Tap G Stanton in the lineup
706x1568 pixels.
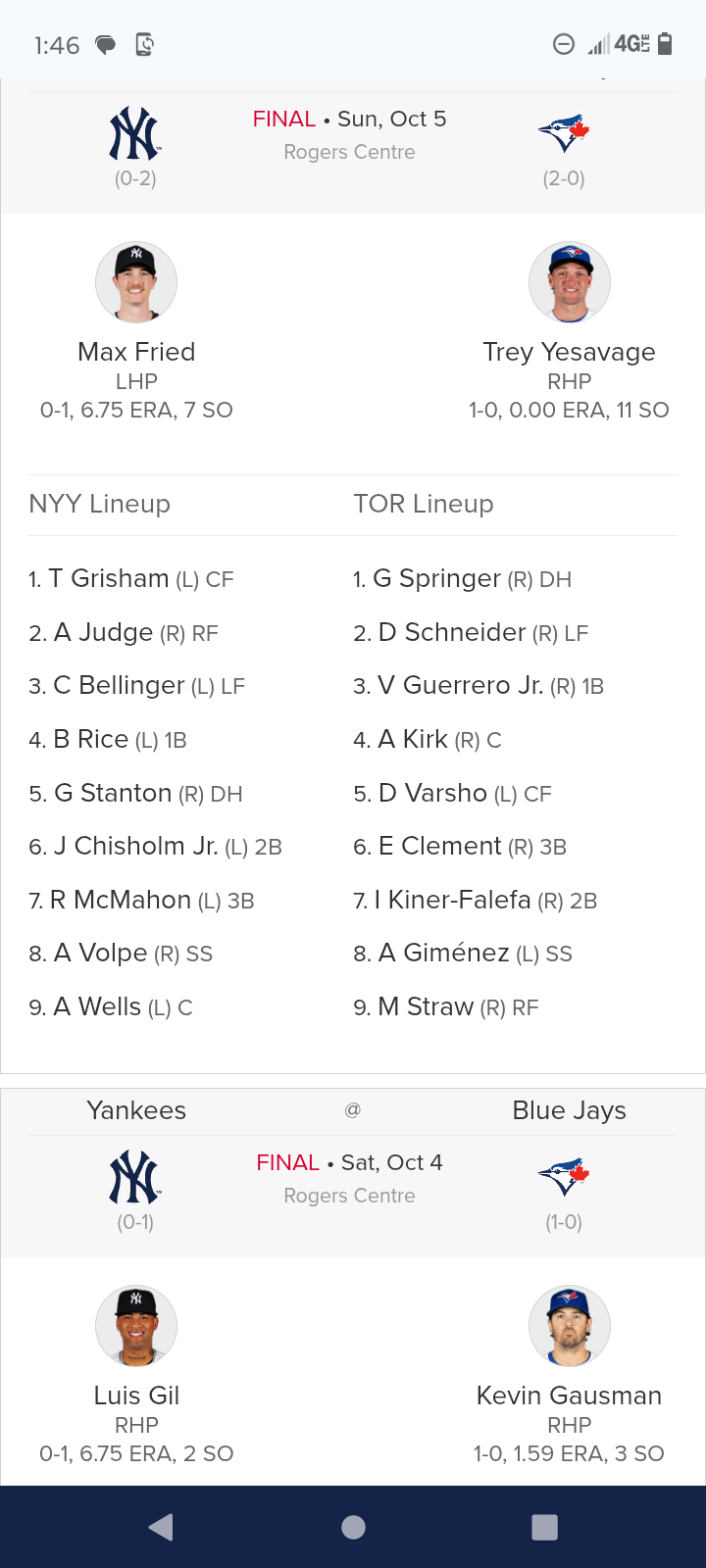click(113, 793)
